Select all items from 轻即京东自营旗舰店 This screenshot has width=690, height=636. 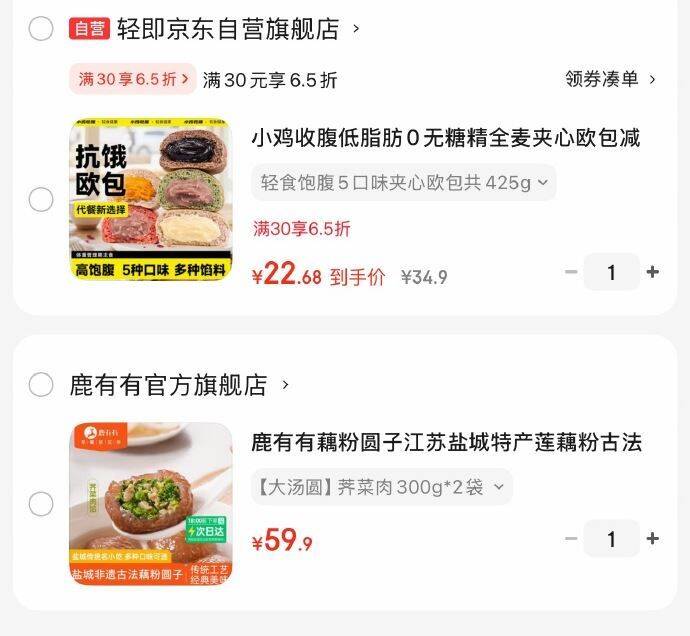[41, 29]
